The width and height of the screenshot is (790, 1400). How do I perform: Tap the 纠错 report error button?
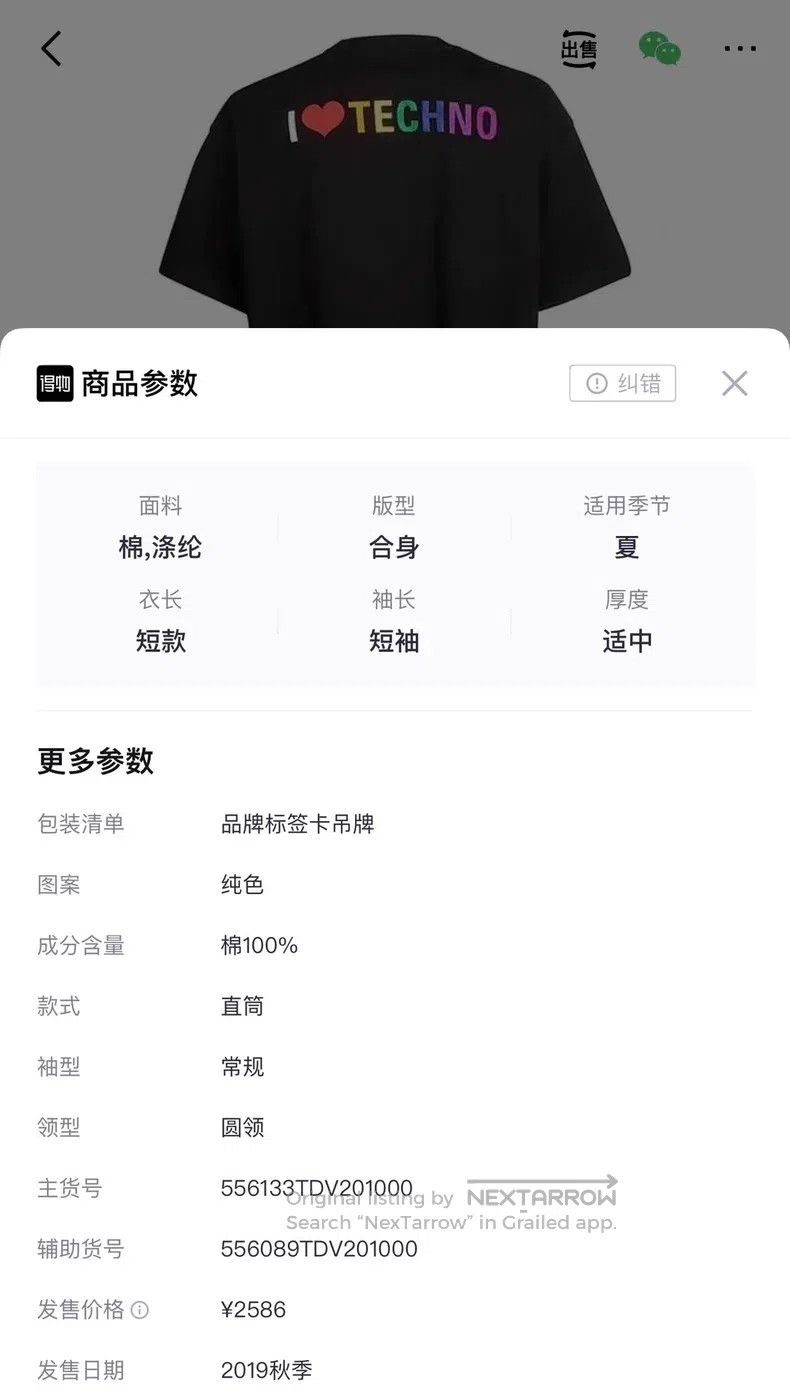[x=623, y=383]
